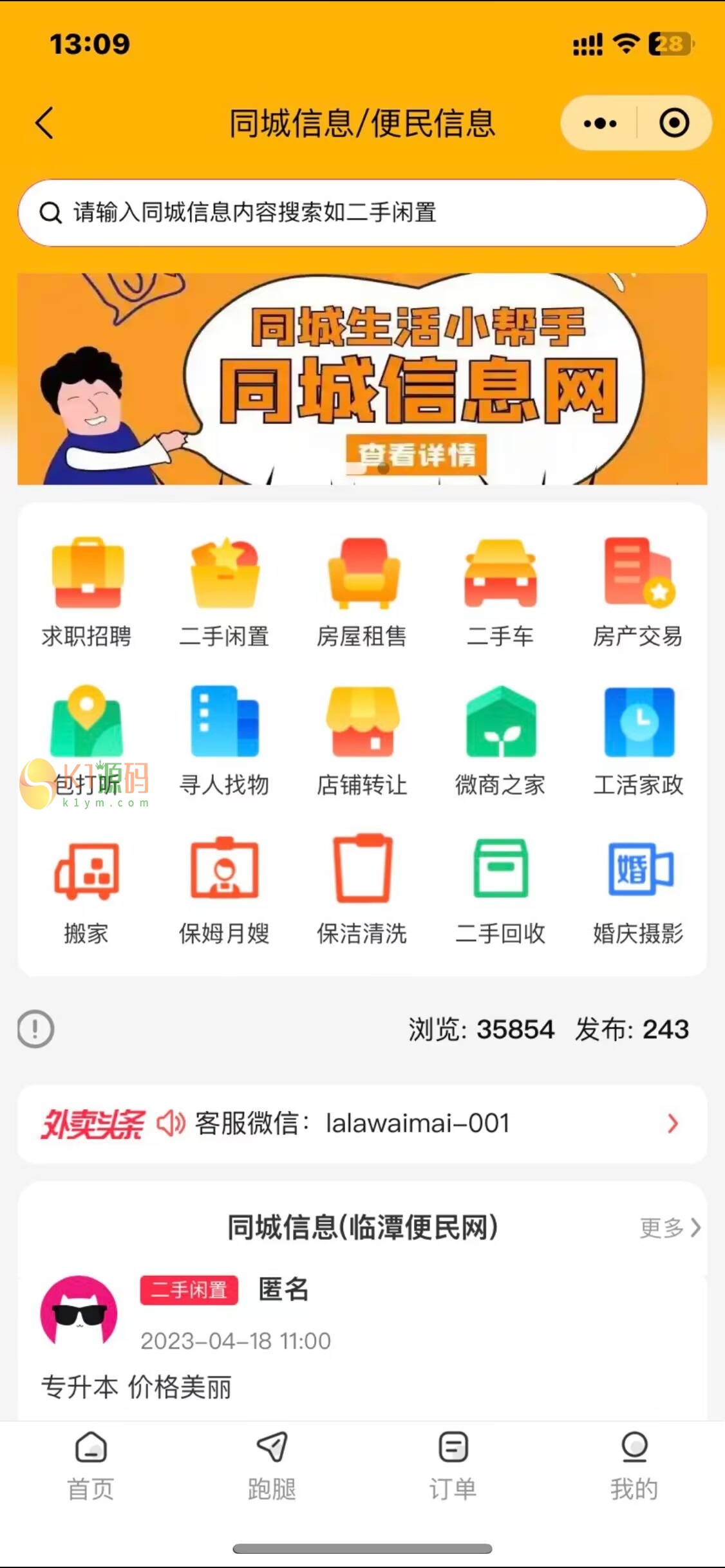Open the 客服微信 notice row
Screen dimensions: 725x1568
[362, 1124]
